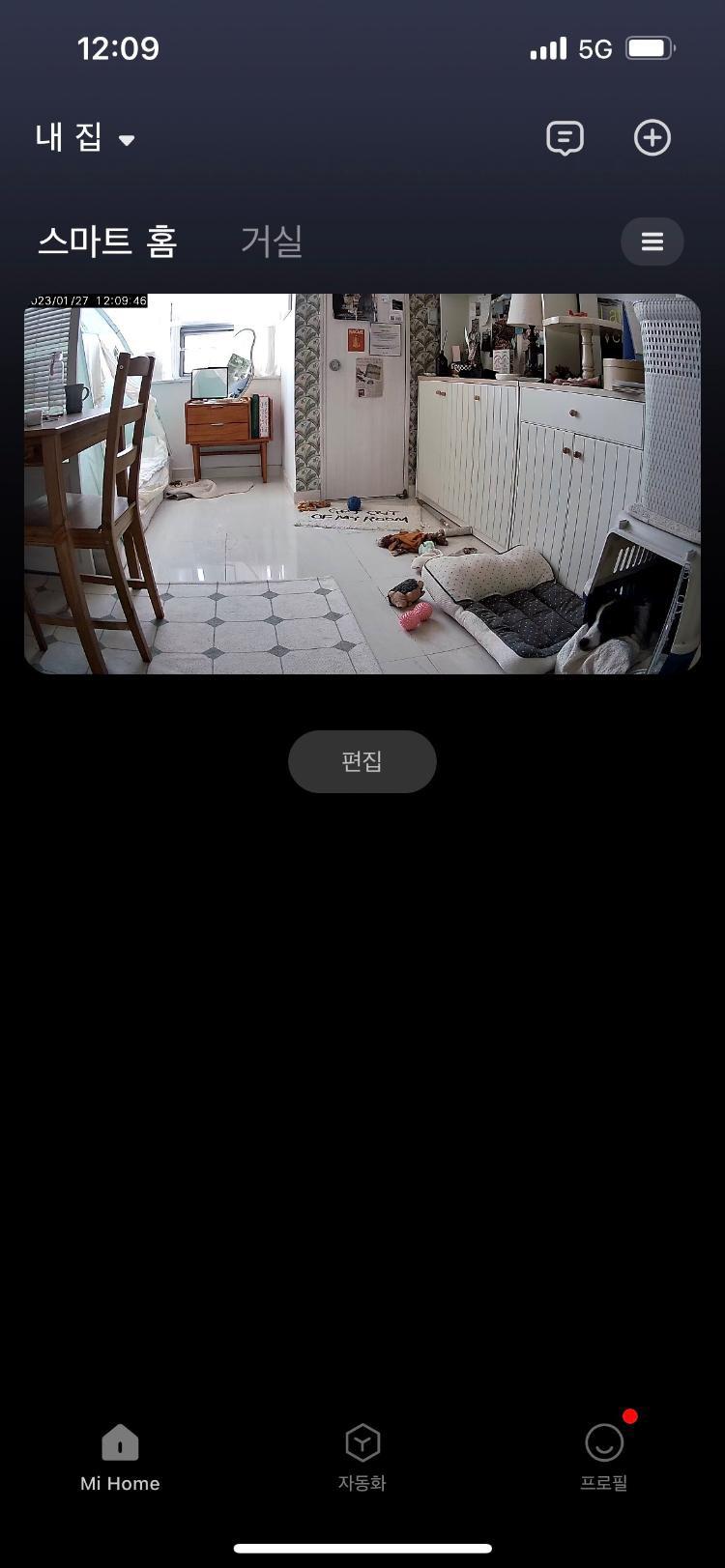The image size is (725, 1568).
Task: Select the 스마트 홈 tab
Action: point(107,241)
